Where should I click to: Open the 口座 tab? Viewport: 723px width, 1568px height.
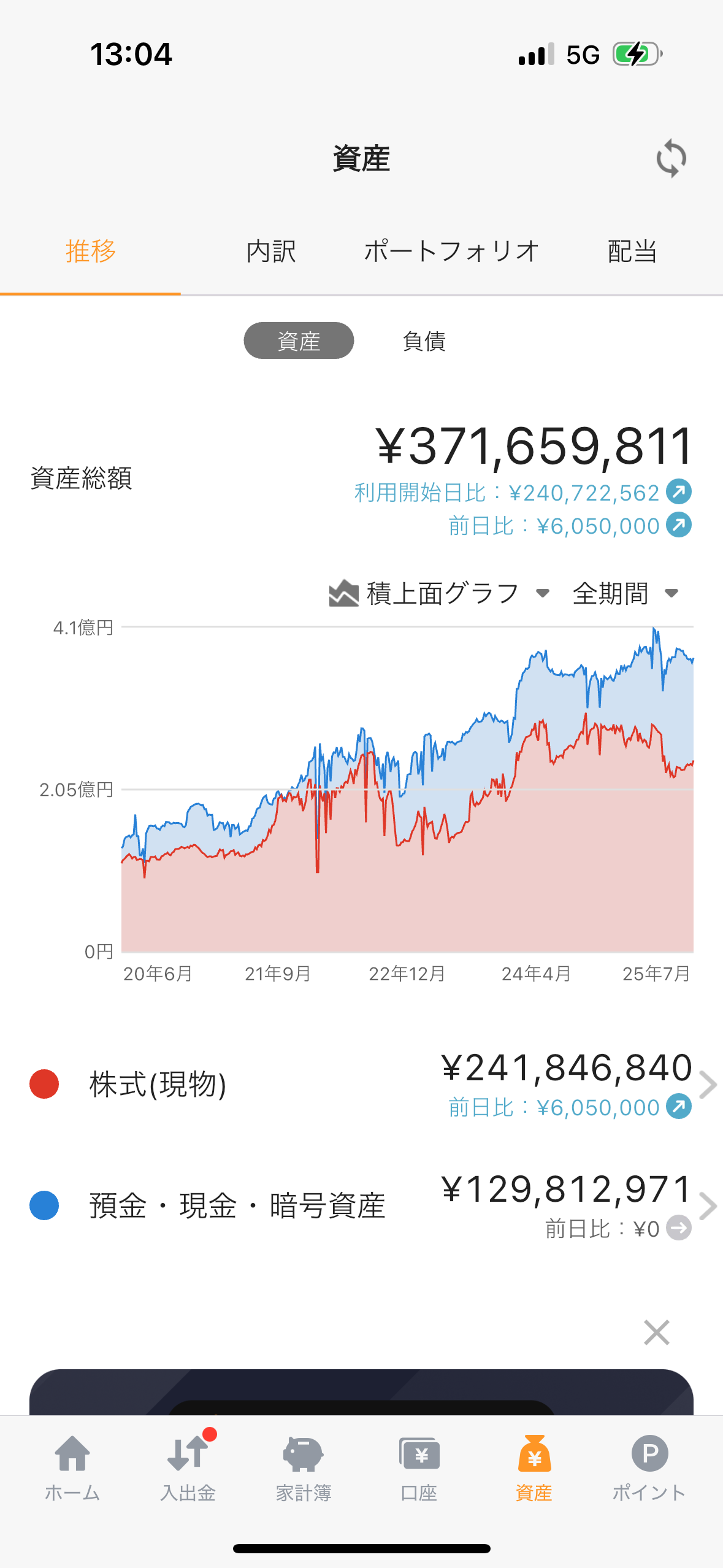(419, 1467)
